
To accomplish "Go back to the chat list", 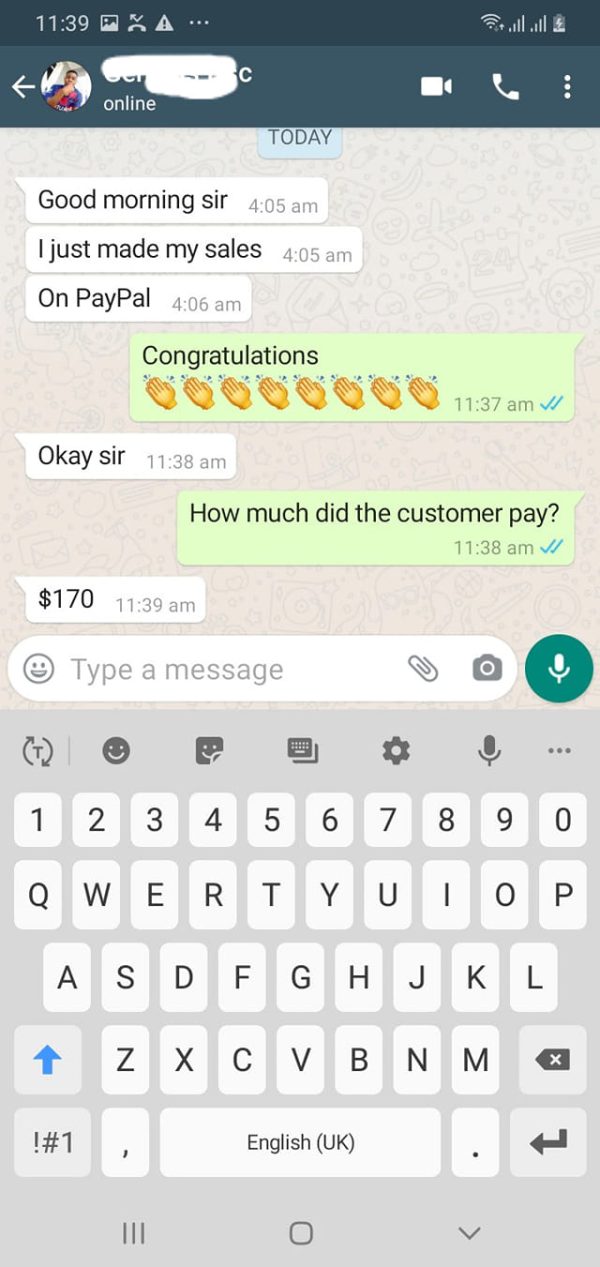I will pyautogui.click(x=23, y=87).
